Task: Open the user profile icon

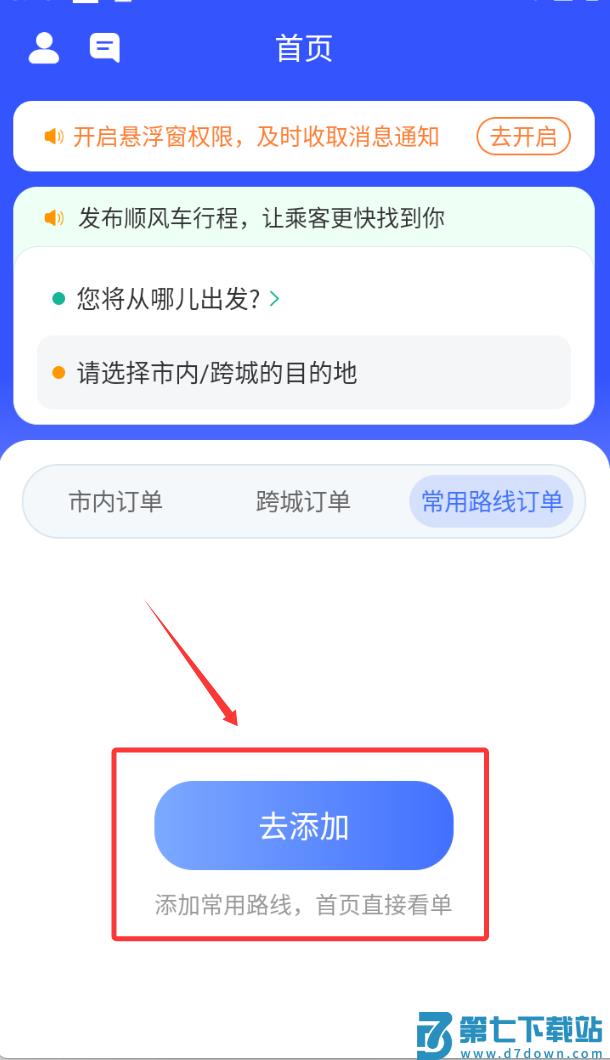Action: point(44,48)
